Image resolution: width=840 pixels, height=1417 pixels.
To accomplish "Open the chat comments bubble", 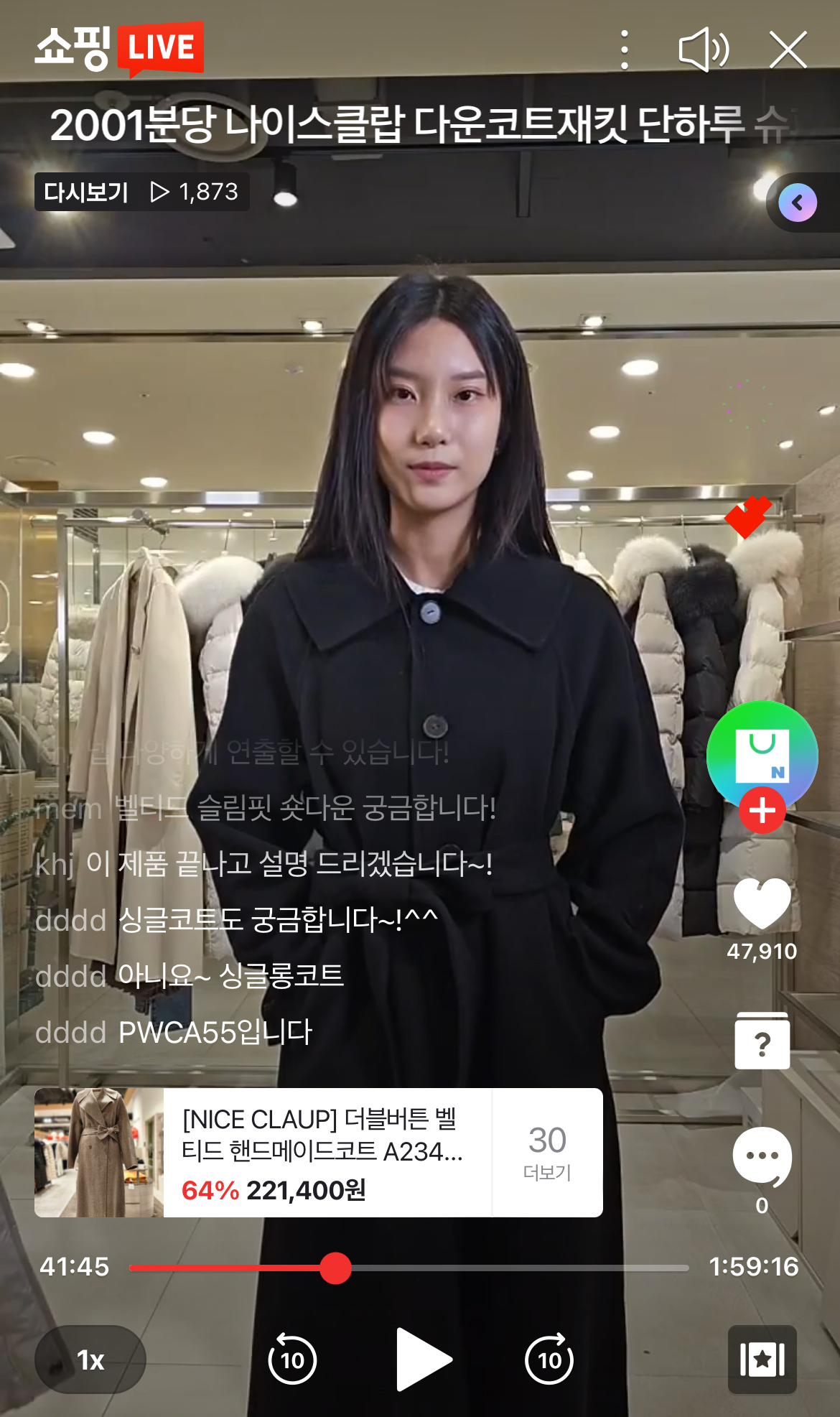I will (762, 1156).
